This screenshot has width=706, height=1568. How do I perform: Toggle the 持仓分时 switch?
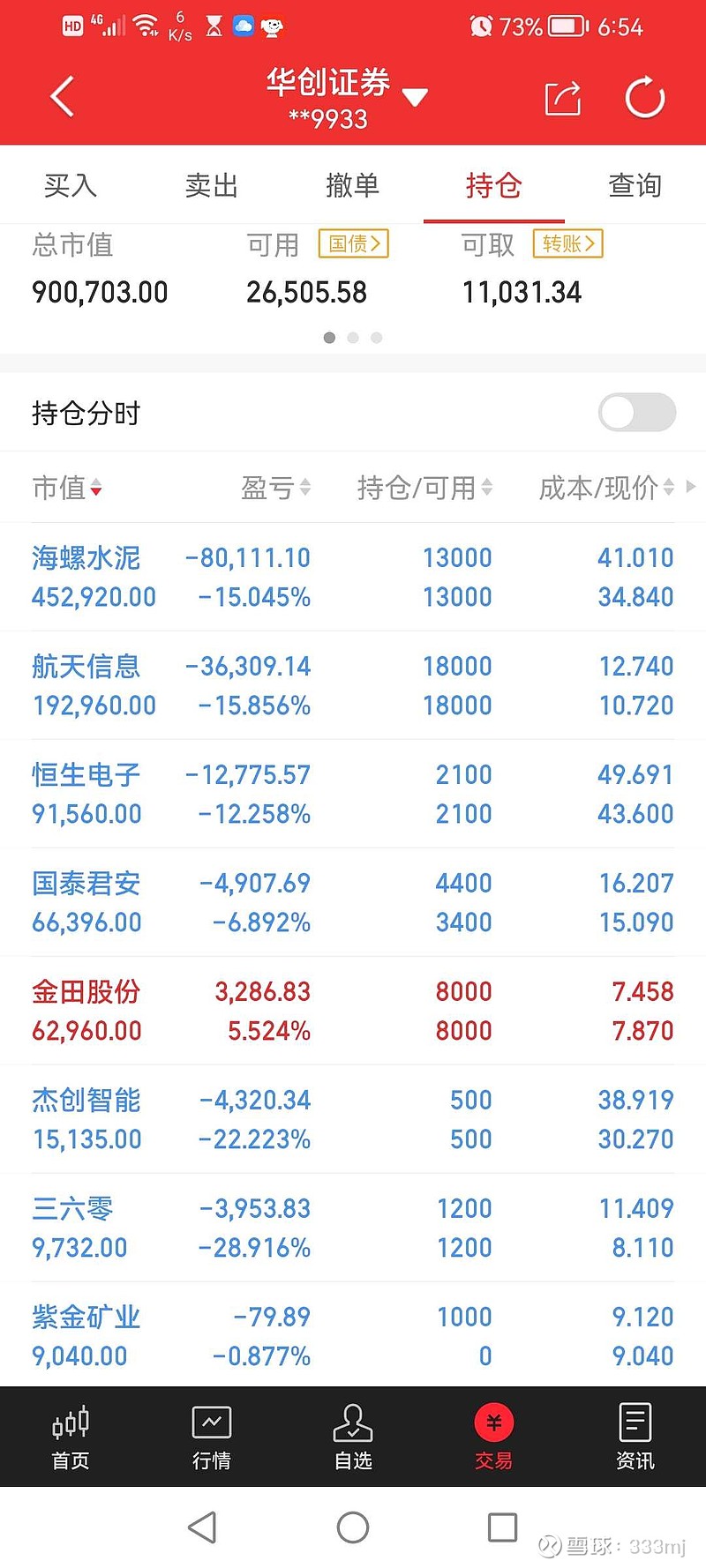[637, 413]
